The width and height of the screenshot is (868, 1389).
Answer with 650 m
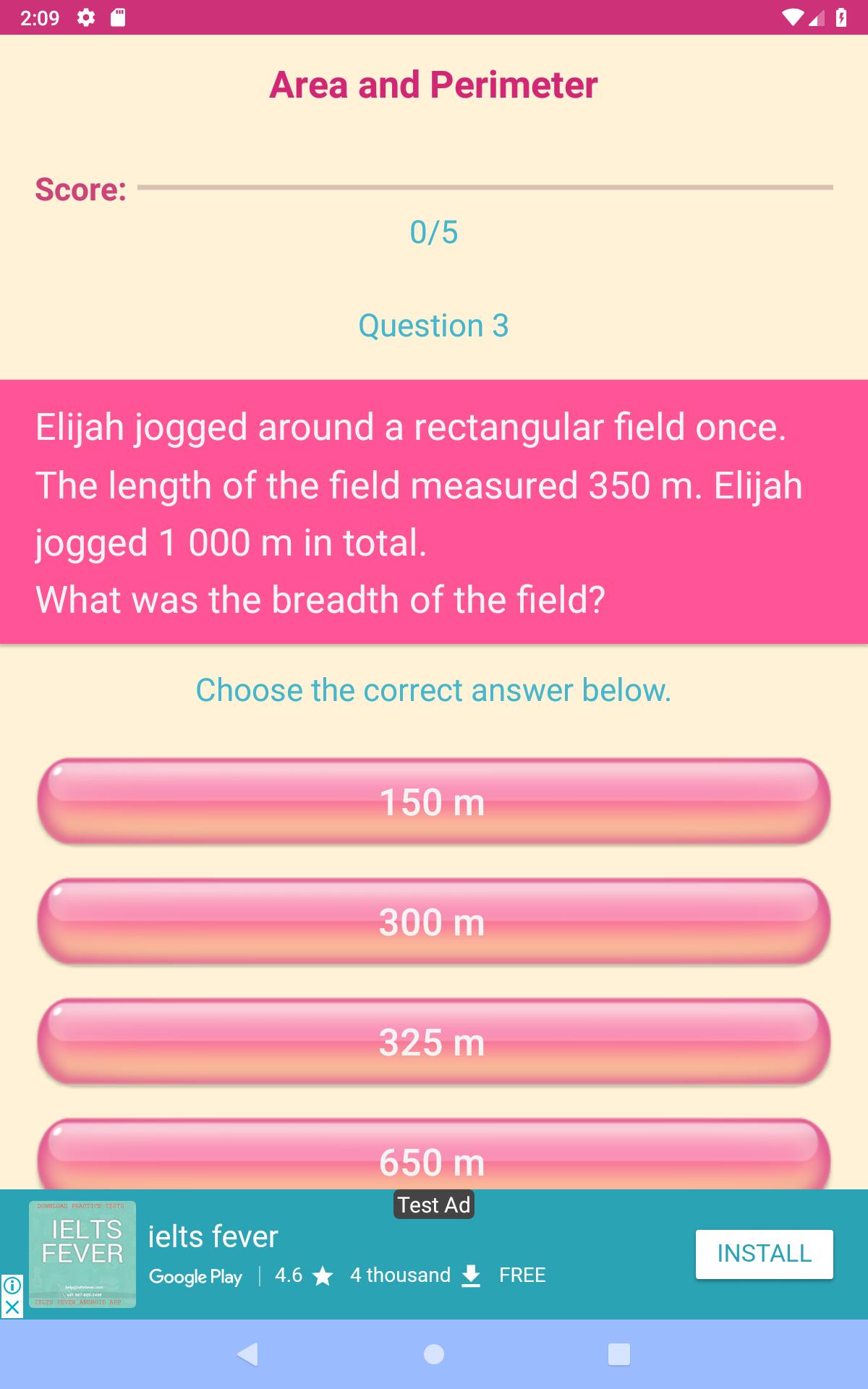click(433, 1157)
